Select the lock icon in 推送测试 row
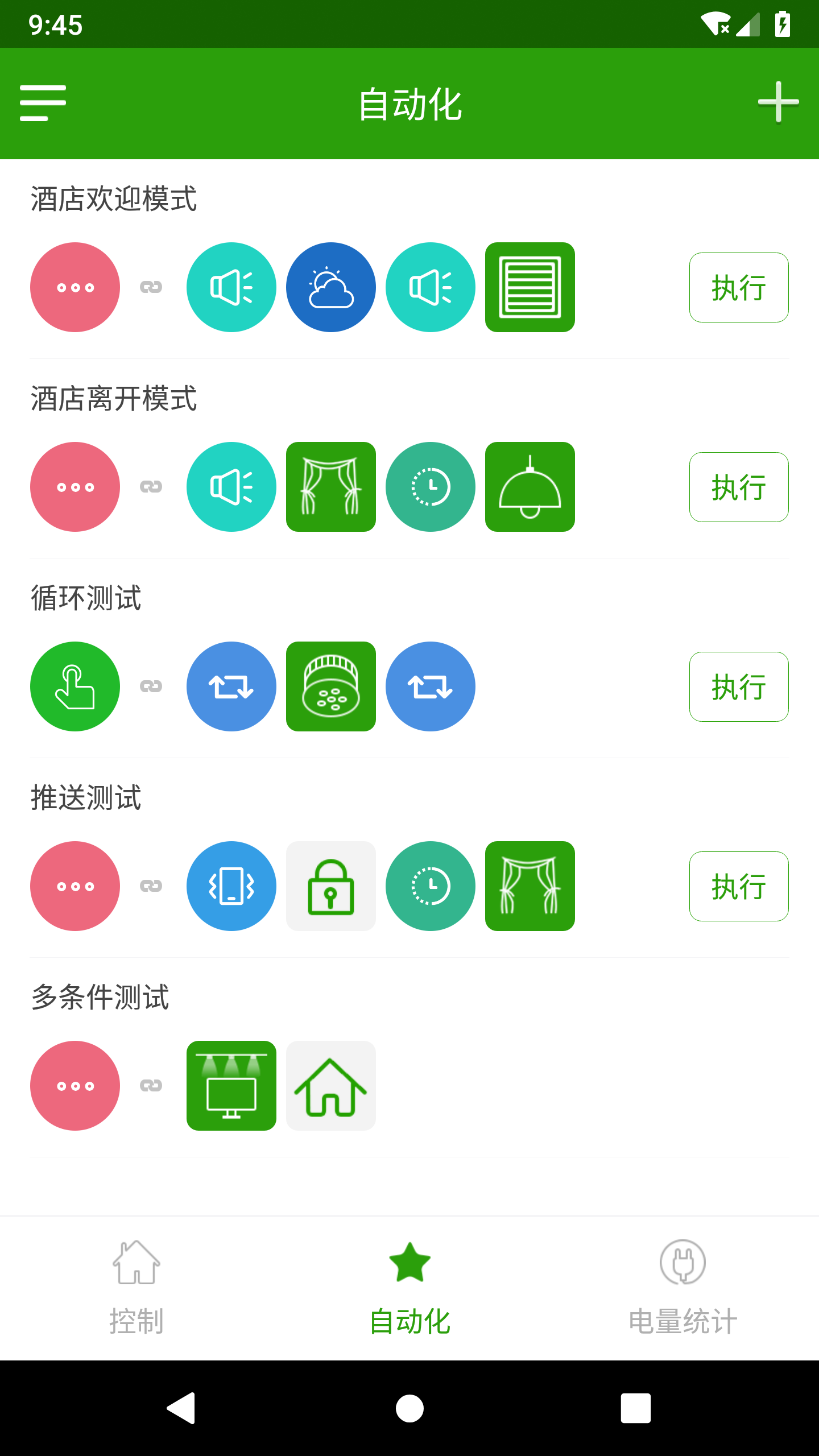819x1456 pixels. [331, 886]
